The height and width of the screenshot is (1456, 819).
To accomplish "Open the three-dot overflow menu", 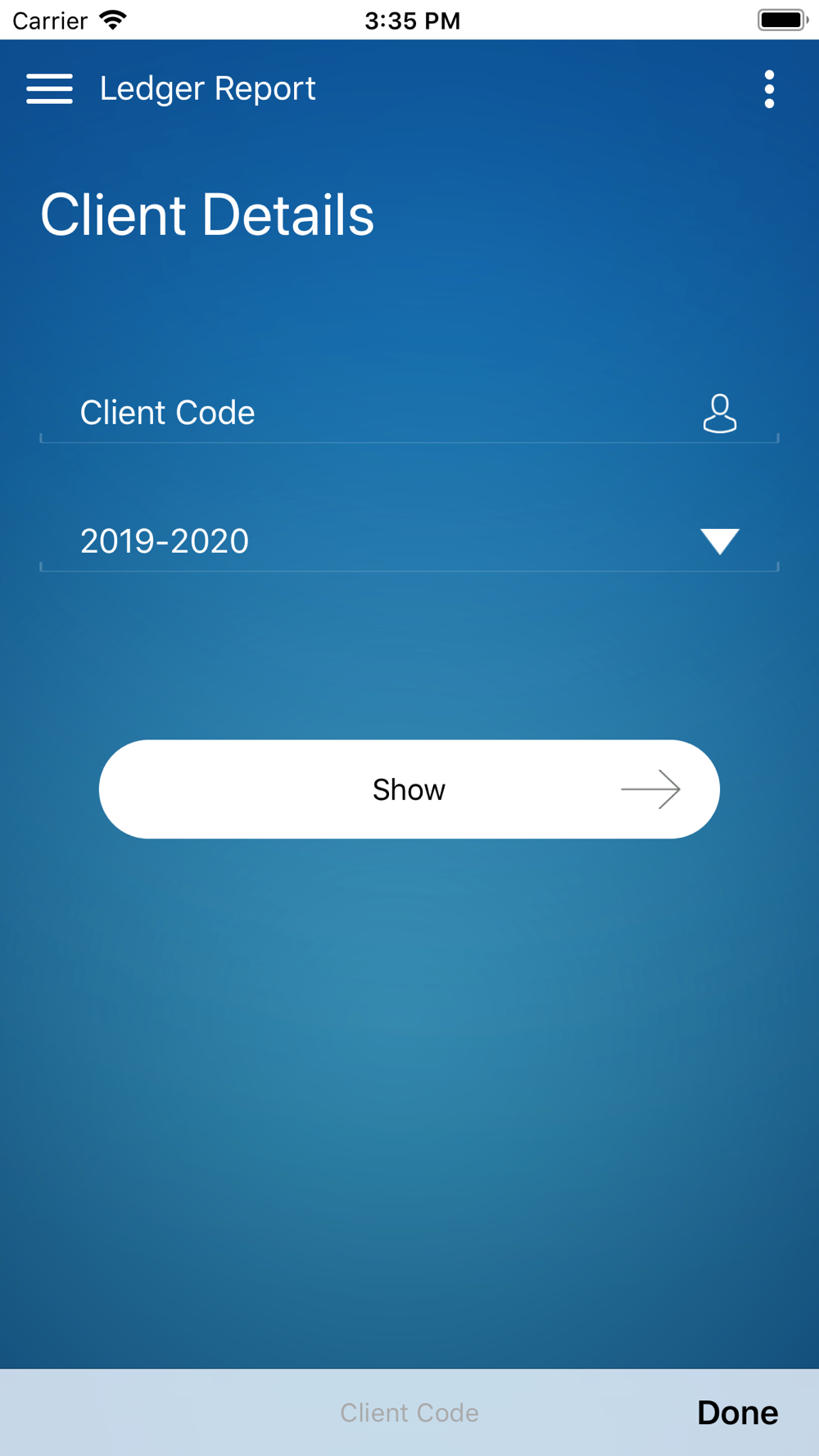I will coord(769,88).
